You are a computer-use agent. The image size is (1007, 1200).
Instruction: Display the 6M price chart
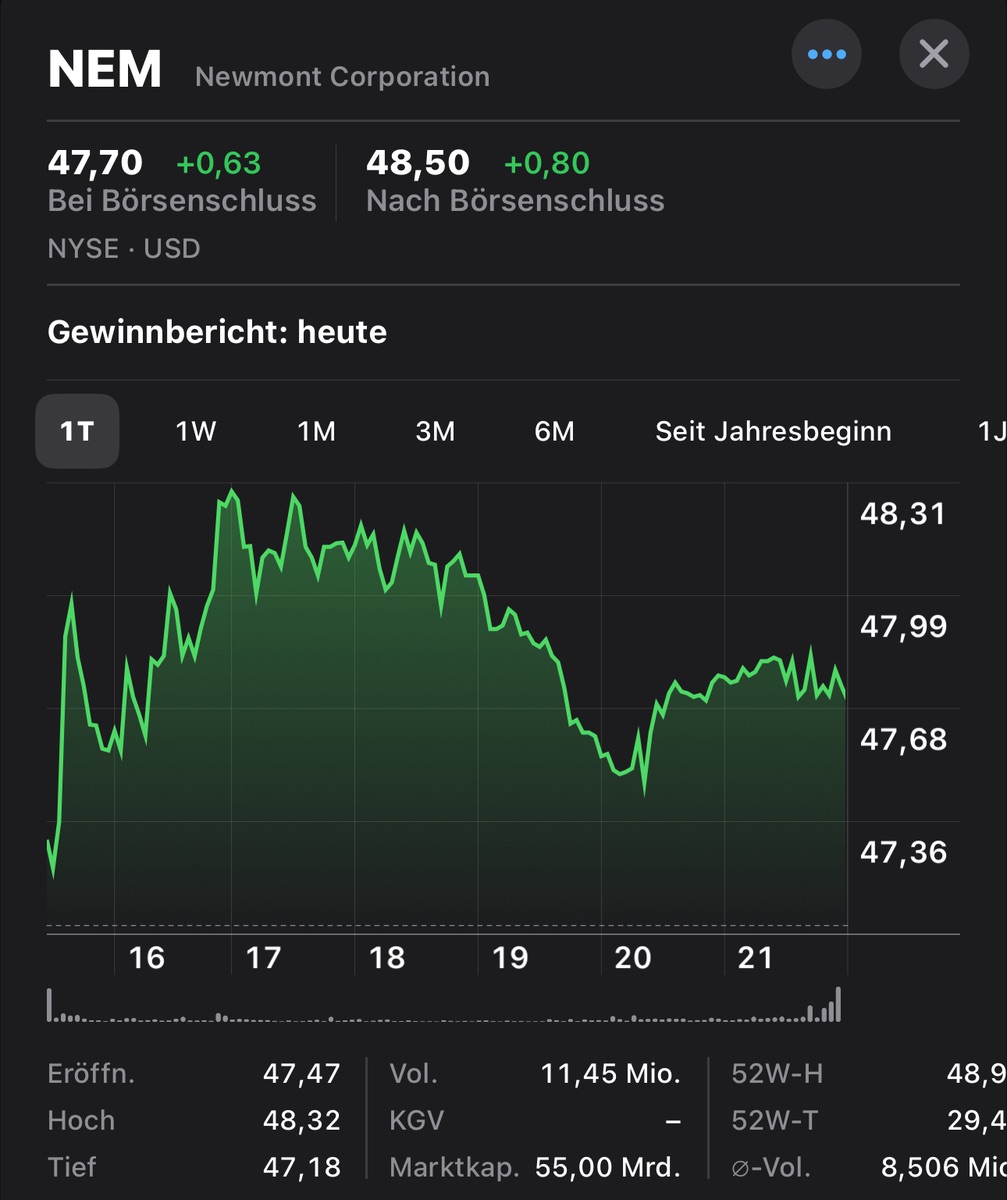554,431
